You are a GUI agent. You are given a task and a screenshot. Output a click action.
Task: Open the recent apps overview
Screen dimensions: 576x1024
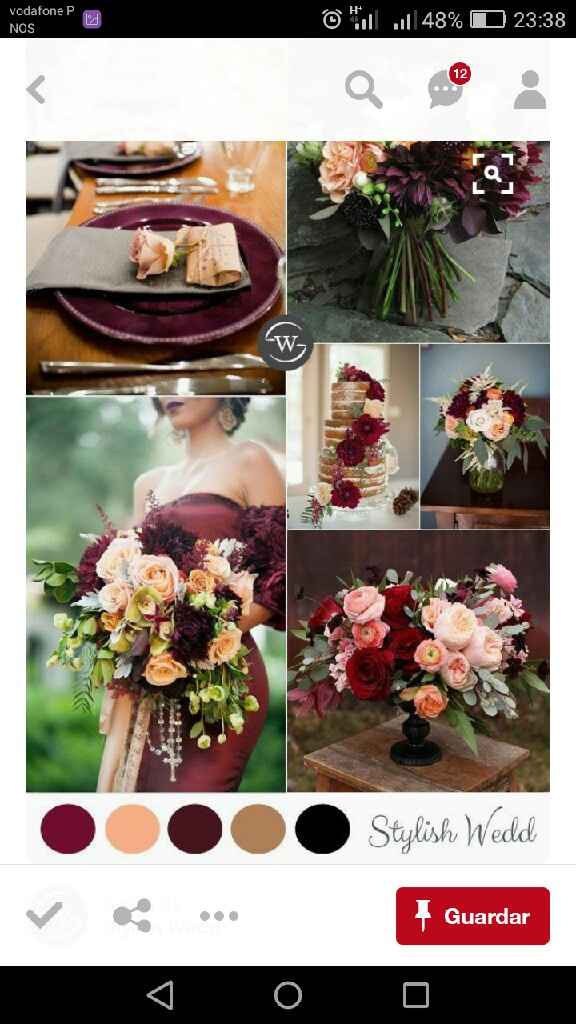(416, 995)
